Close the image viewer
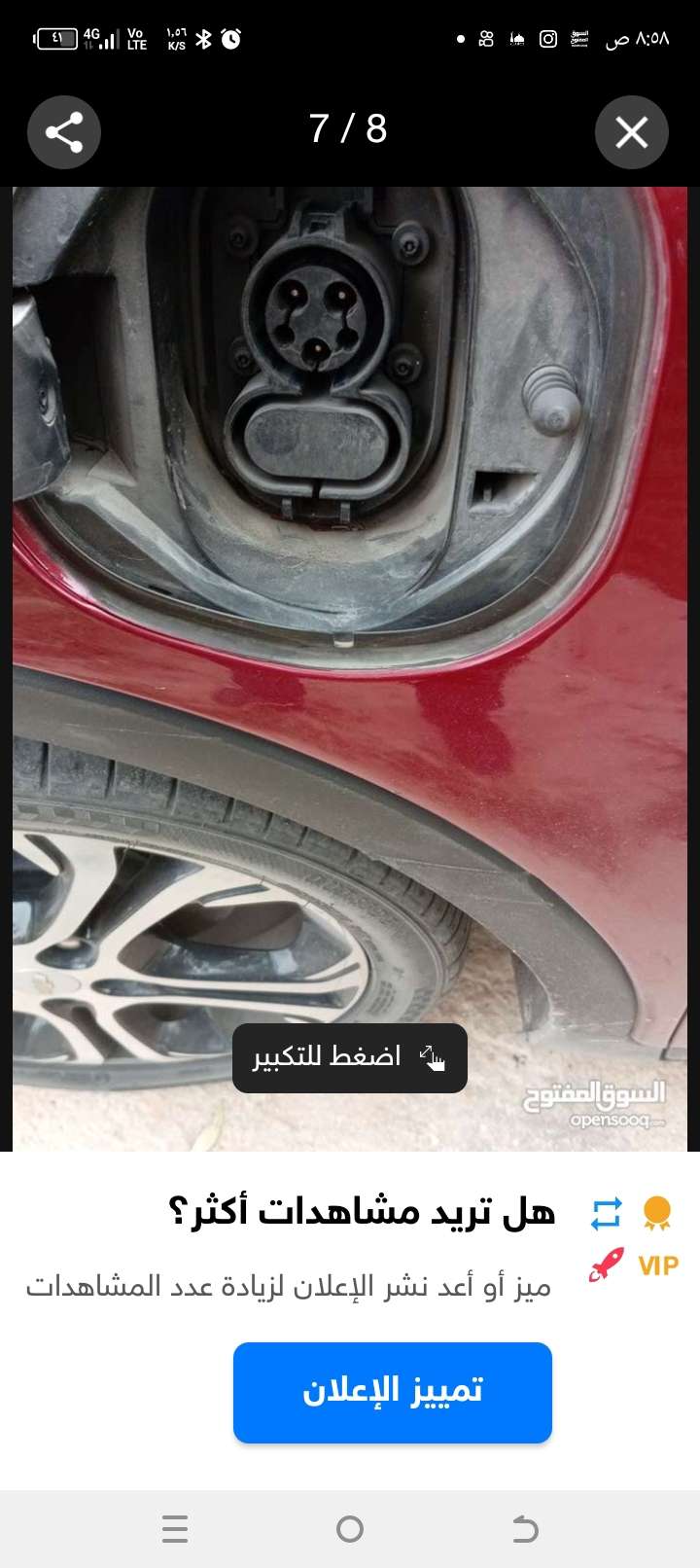Viewport: 700px width, 1568px height. click(632, 132)
